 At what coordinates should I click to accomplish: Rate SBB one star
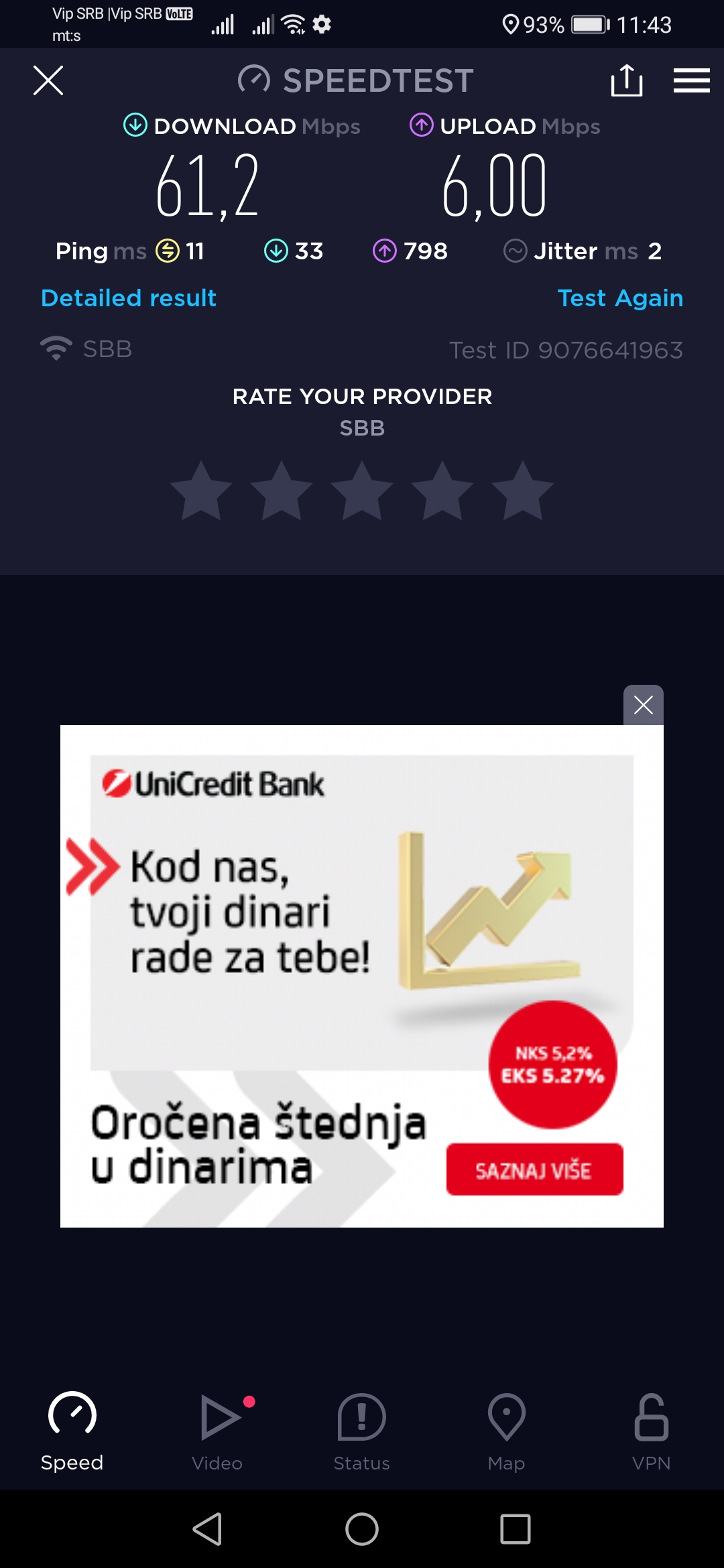pos(201,491)
